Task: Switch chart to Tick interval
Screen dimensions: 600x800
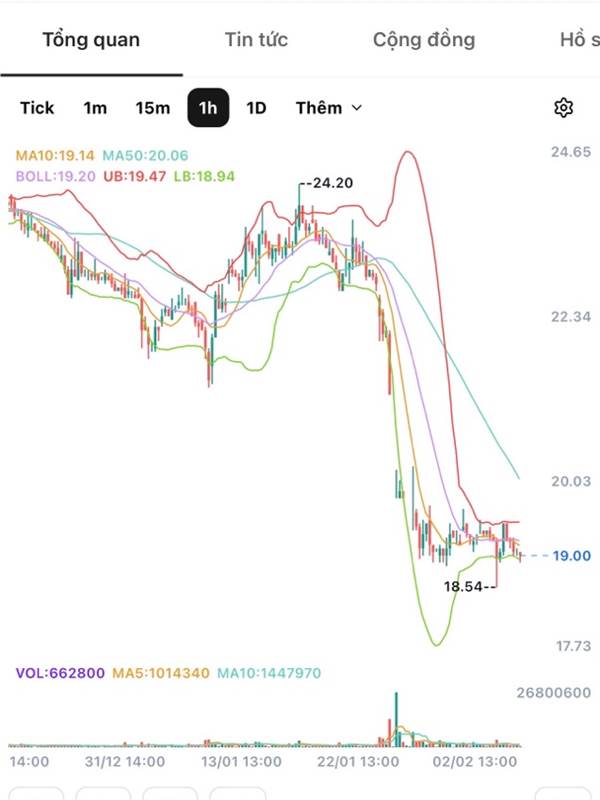Action: pos(37,108)
